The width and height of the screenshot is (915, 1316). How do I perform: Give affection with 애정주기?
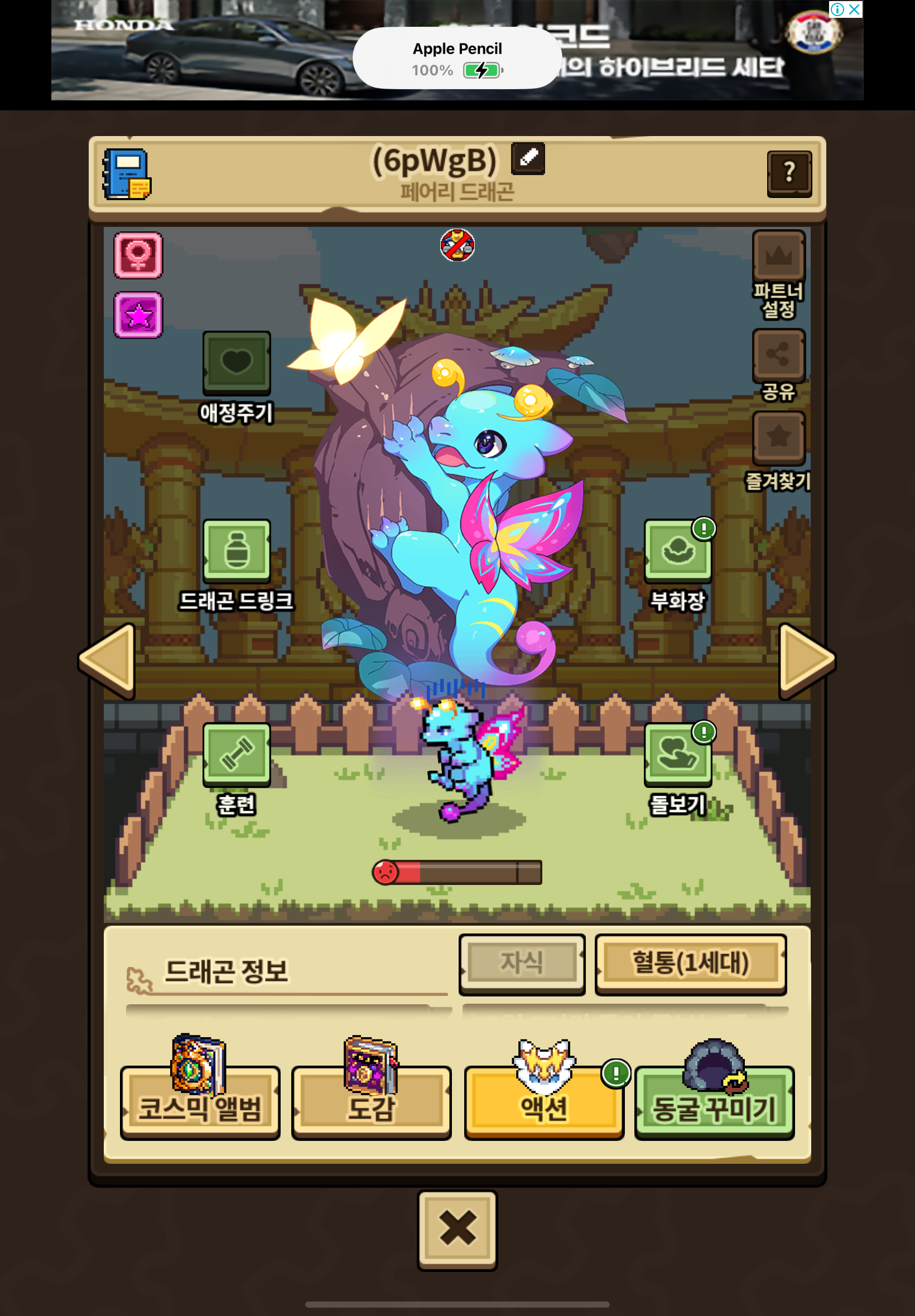pyautogui.click(x=236, y=363)
